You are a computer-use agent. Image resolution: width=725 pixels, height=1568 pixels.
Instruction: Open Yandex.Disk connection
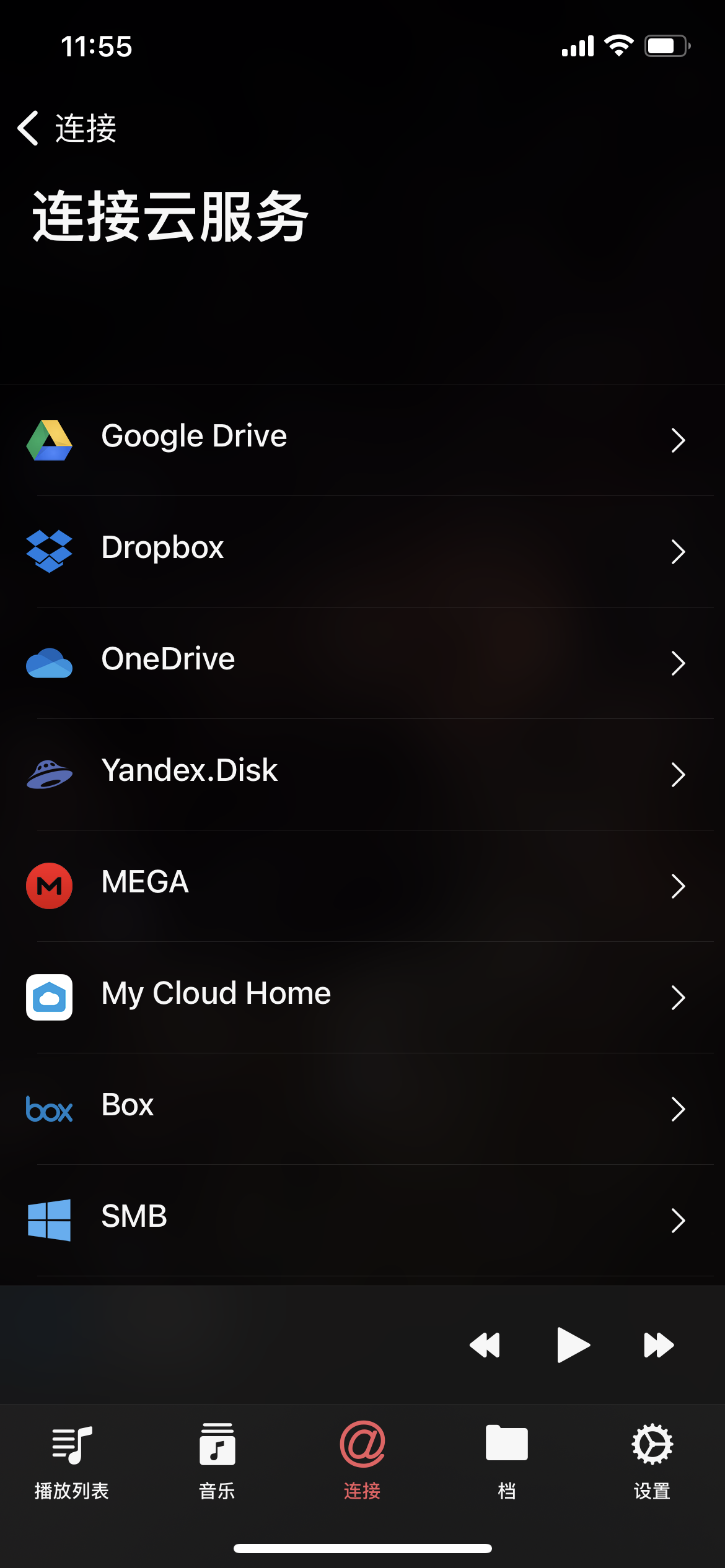pos(362,773)
